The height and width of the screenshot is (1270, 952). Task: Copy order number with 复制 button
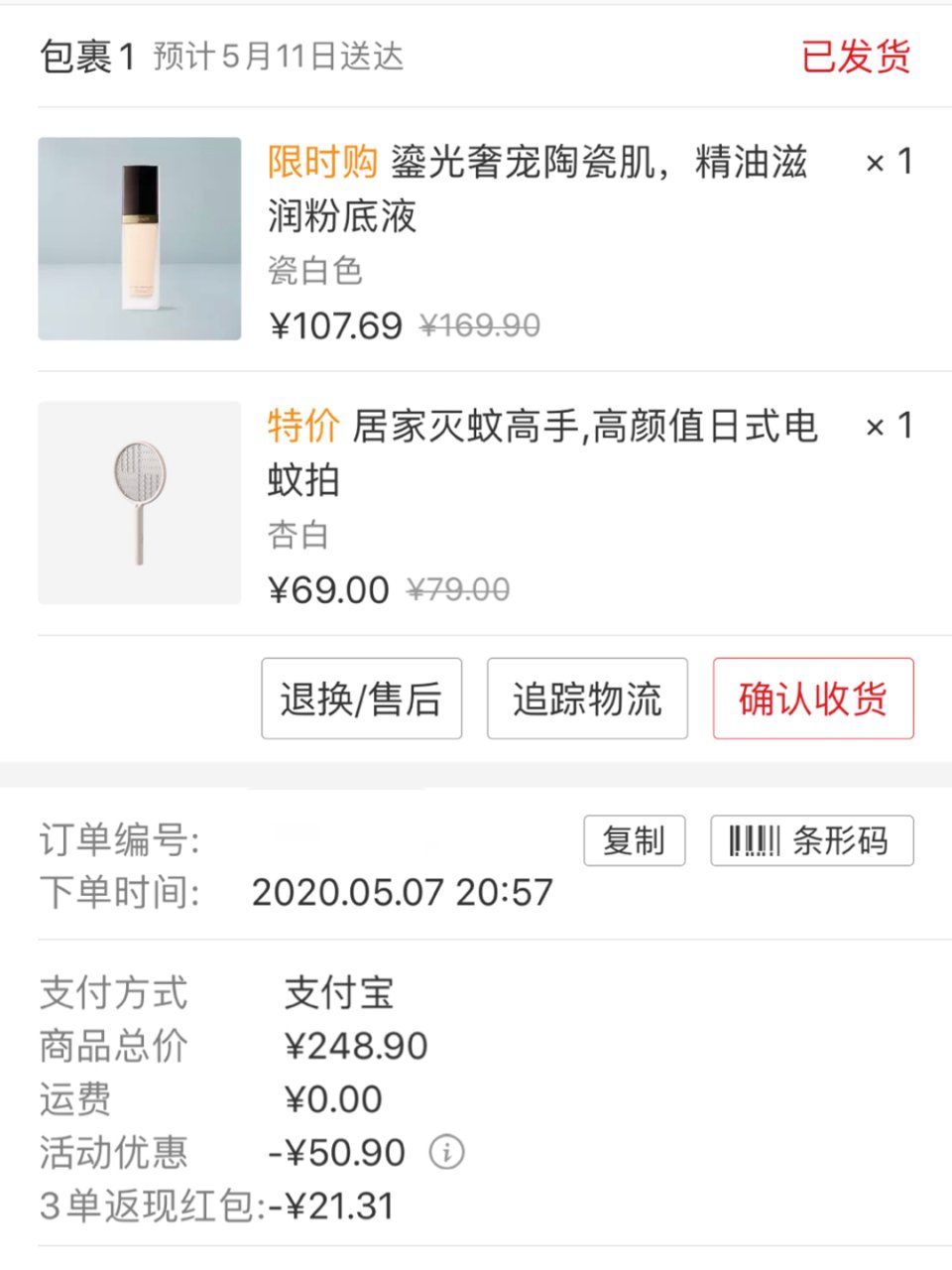point(634,840)
